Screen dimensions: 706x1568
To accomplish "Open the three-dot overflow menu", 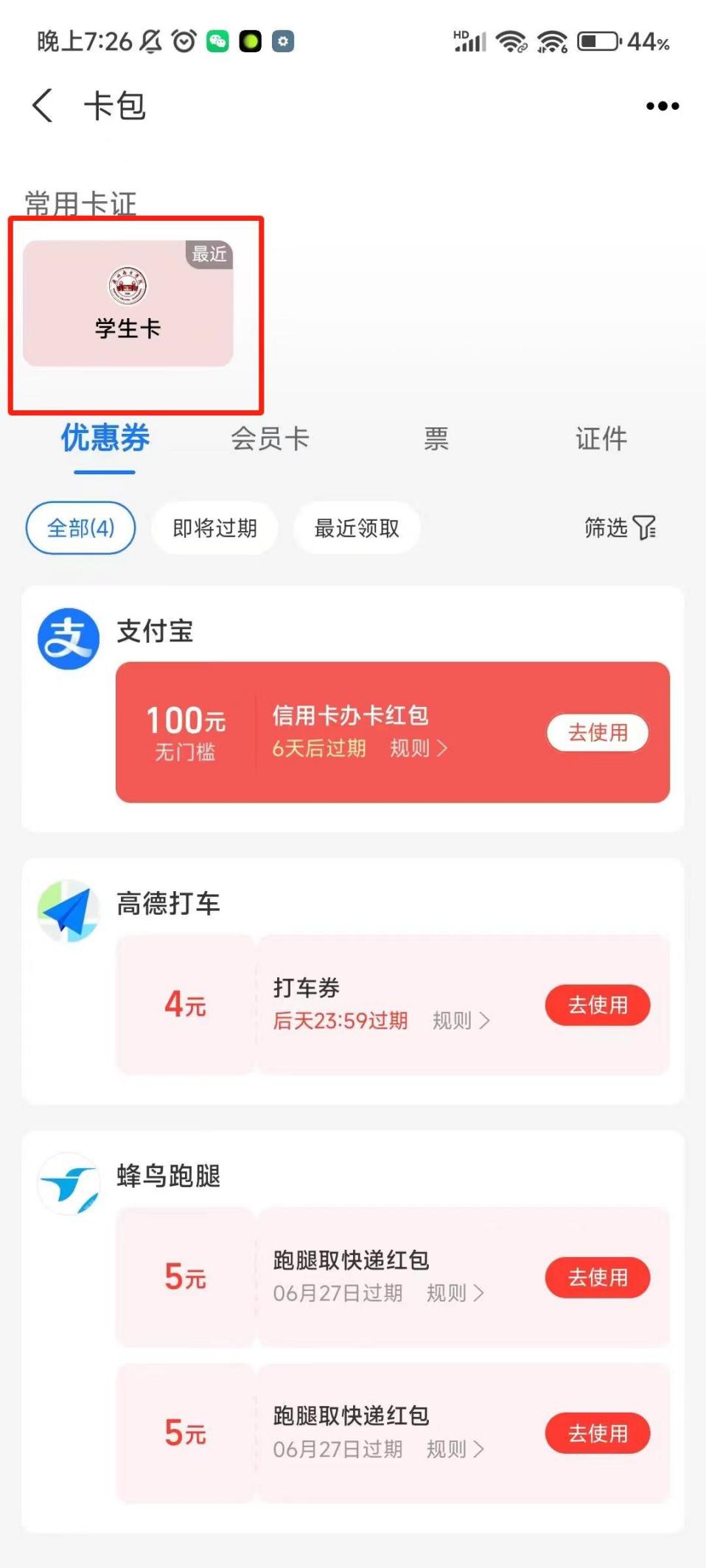I will pyautogui.click(x=662, y=106).
